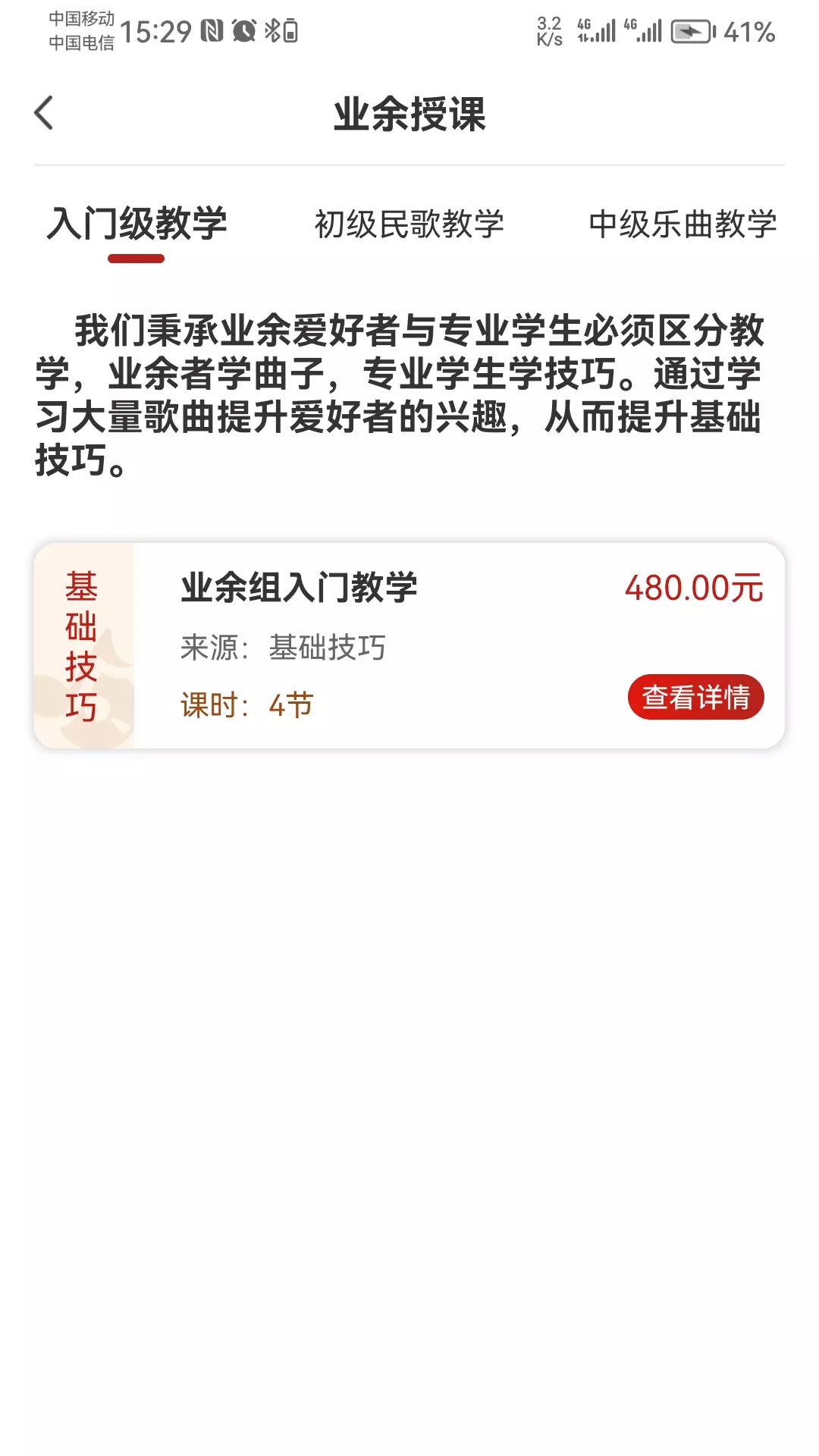
Task: Open the 业余组入门教学 course card
Action: (x=409, y=645)
